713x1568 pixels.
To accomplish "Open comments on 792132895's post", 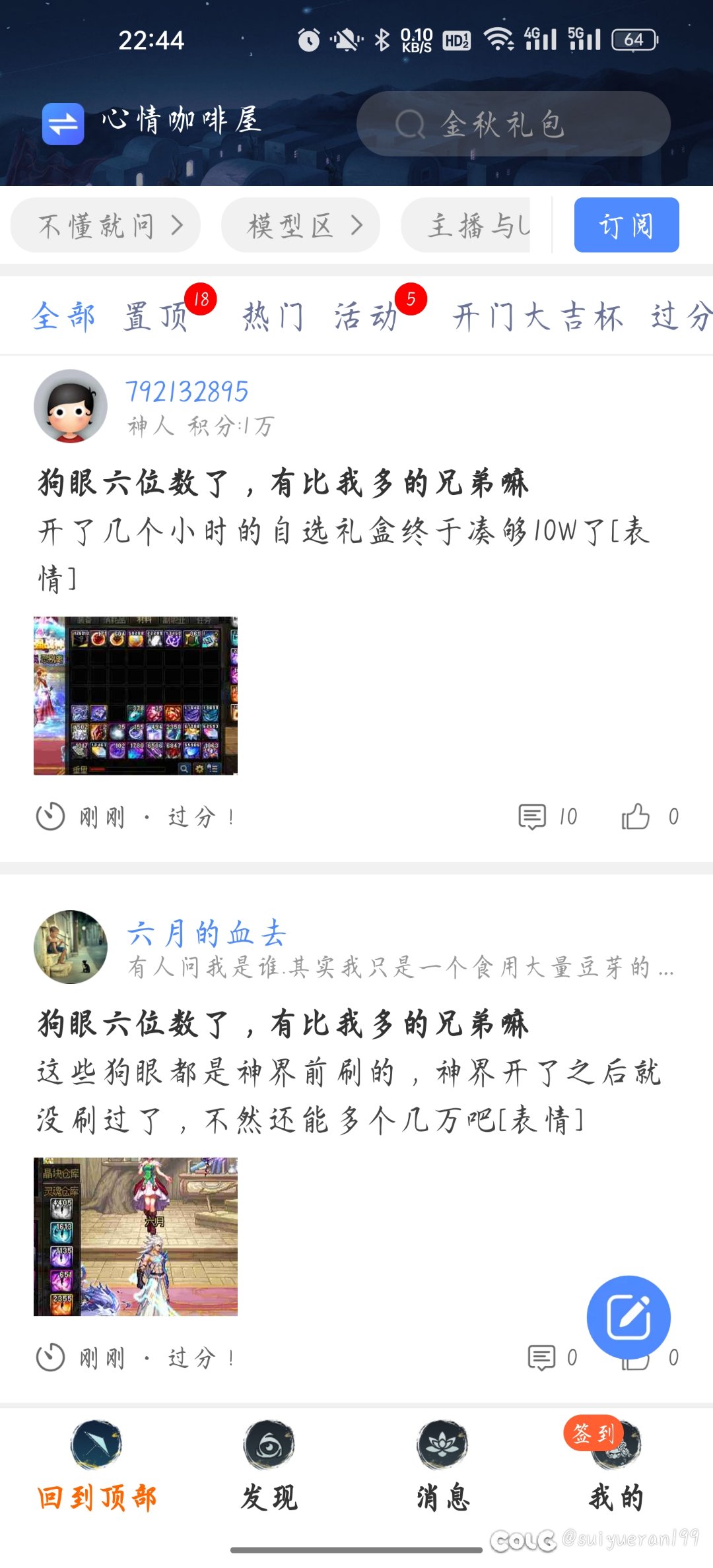I will coord(548,817).
